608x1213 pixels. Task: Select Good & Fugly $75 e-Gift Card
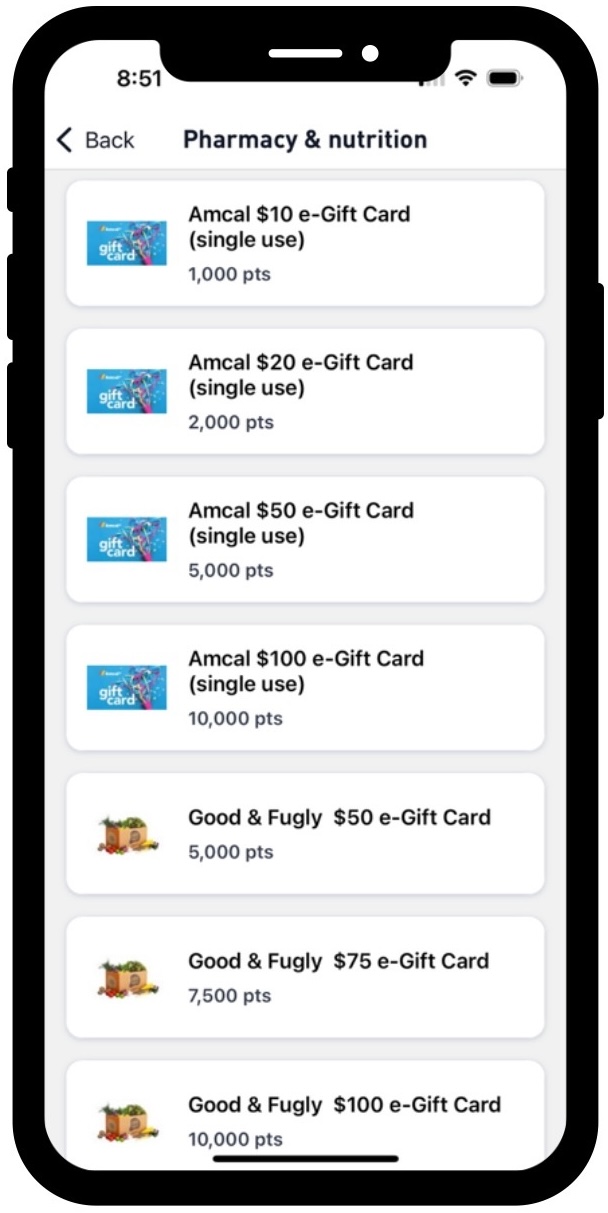click(305, 977)
